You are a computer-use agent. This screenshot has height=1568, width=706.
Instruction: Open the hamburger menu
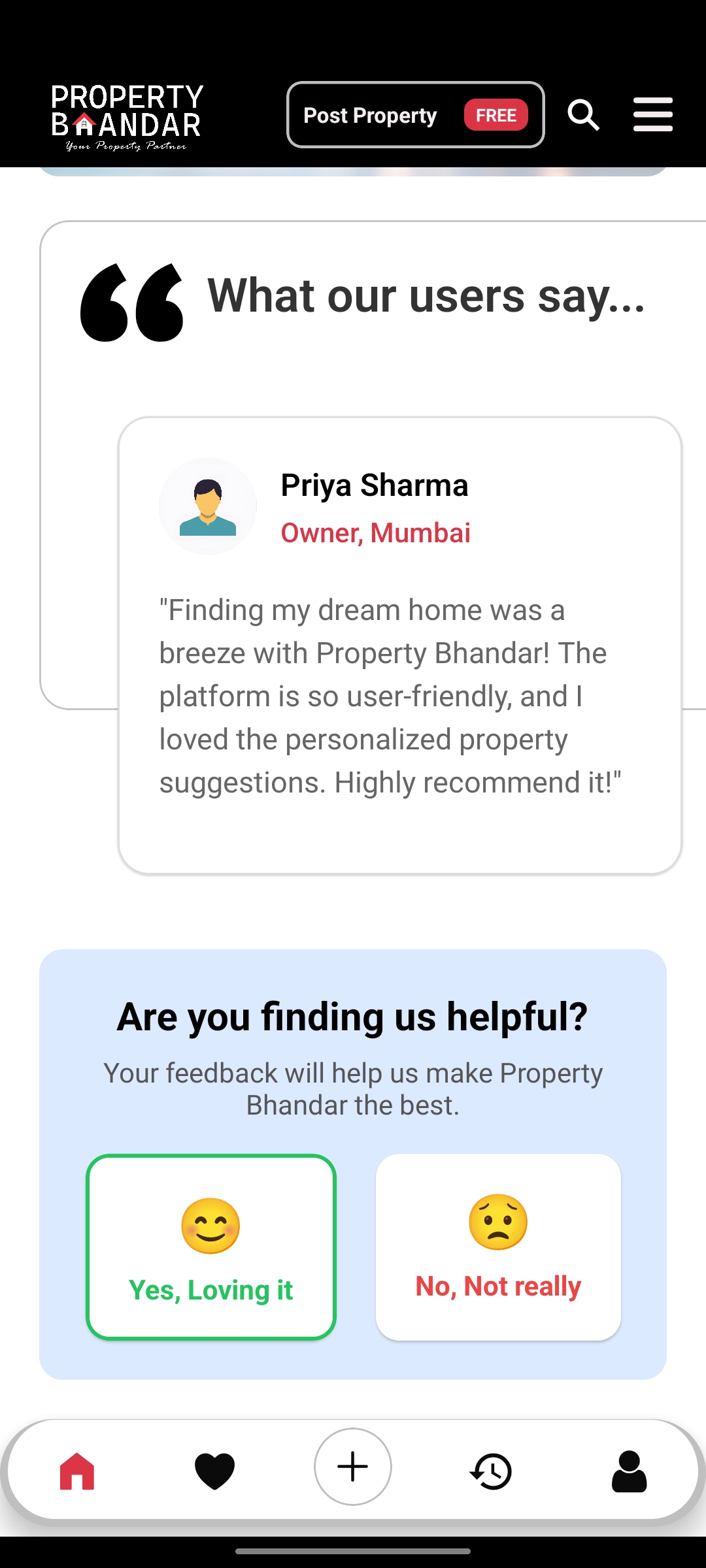[652, 115]
